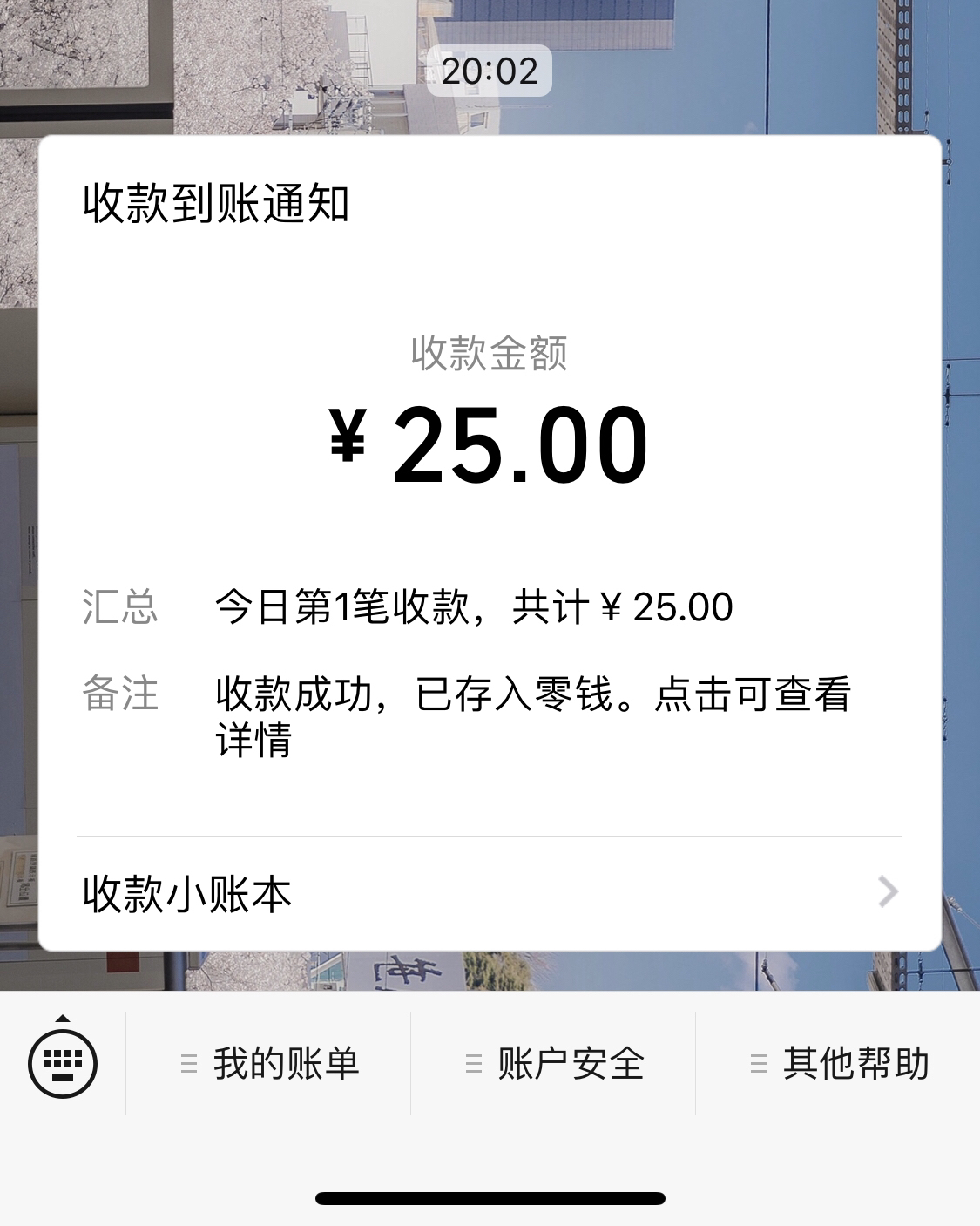The height and width of the screenshot is (1226, 980).
Task: Open the 其他帮助 menu
Action: pyautogui.click(x=838, y=1063)
